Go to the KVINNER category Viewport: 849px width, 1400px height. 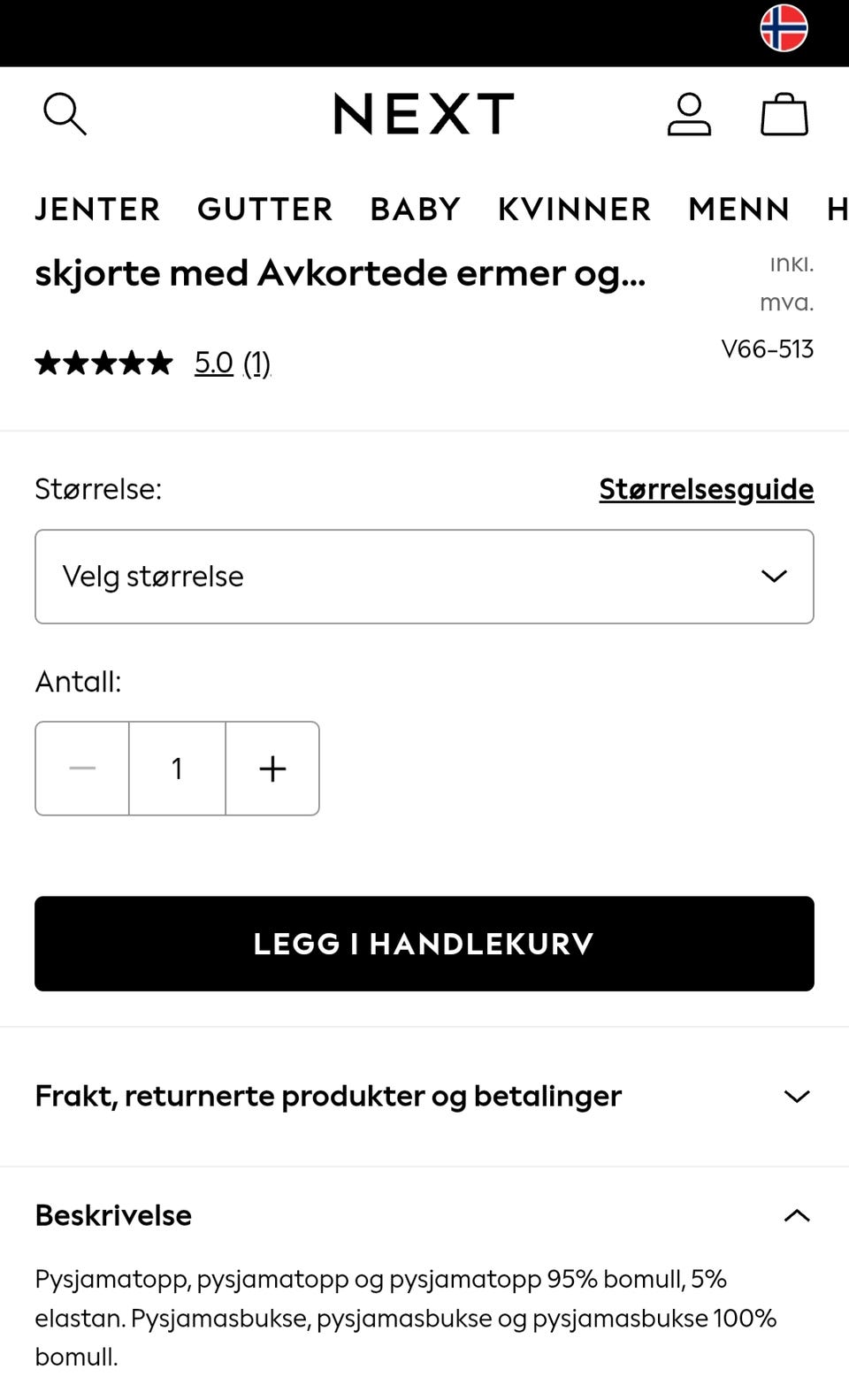coord(574,210)
